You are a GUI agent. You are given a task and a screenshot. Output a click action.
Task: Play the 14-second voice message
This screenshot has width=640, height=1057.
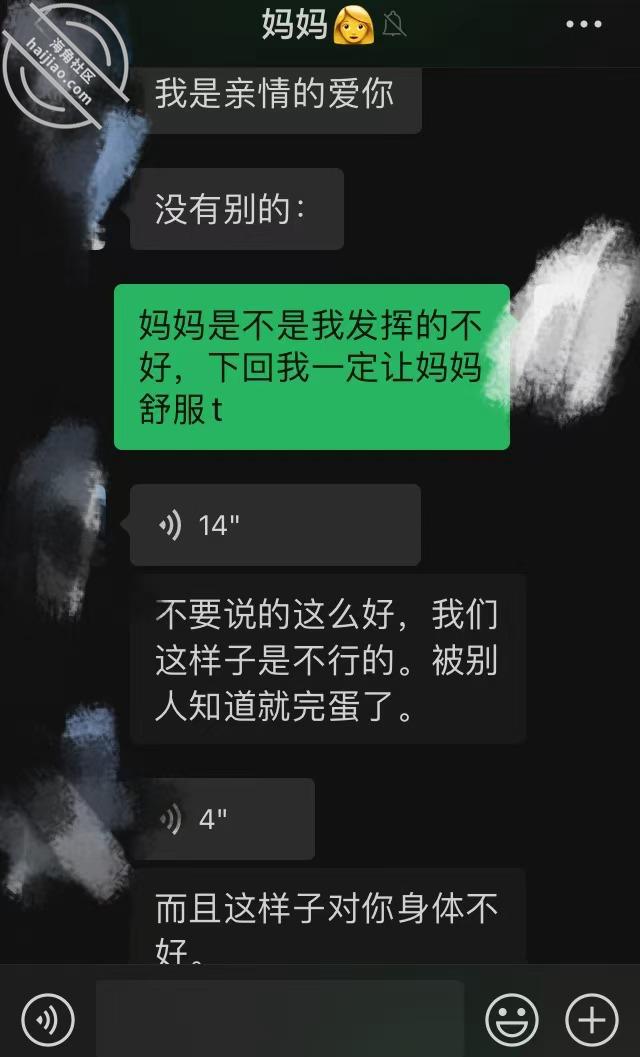(x=275, y=524)
